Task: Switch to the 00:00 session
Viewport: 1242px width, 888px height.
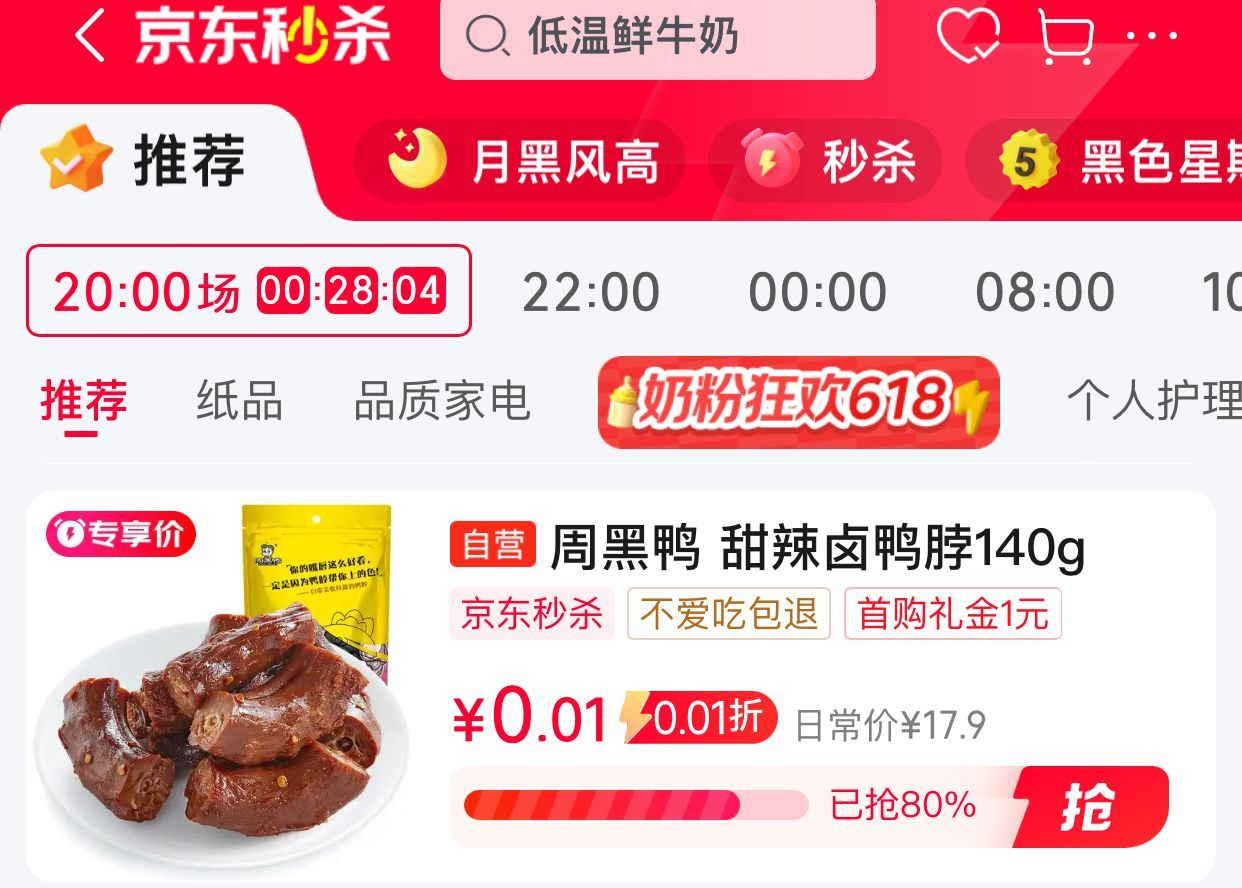Action: pyautogui.click(x=817, y=293)
